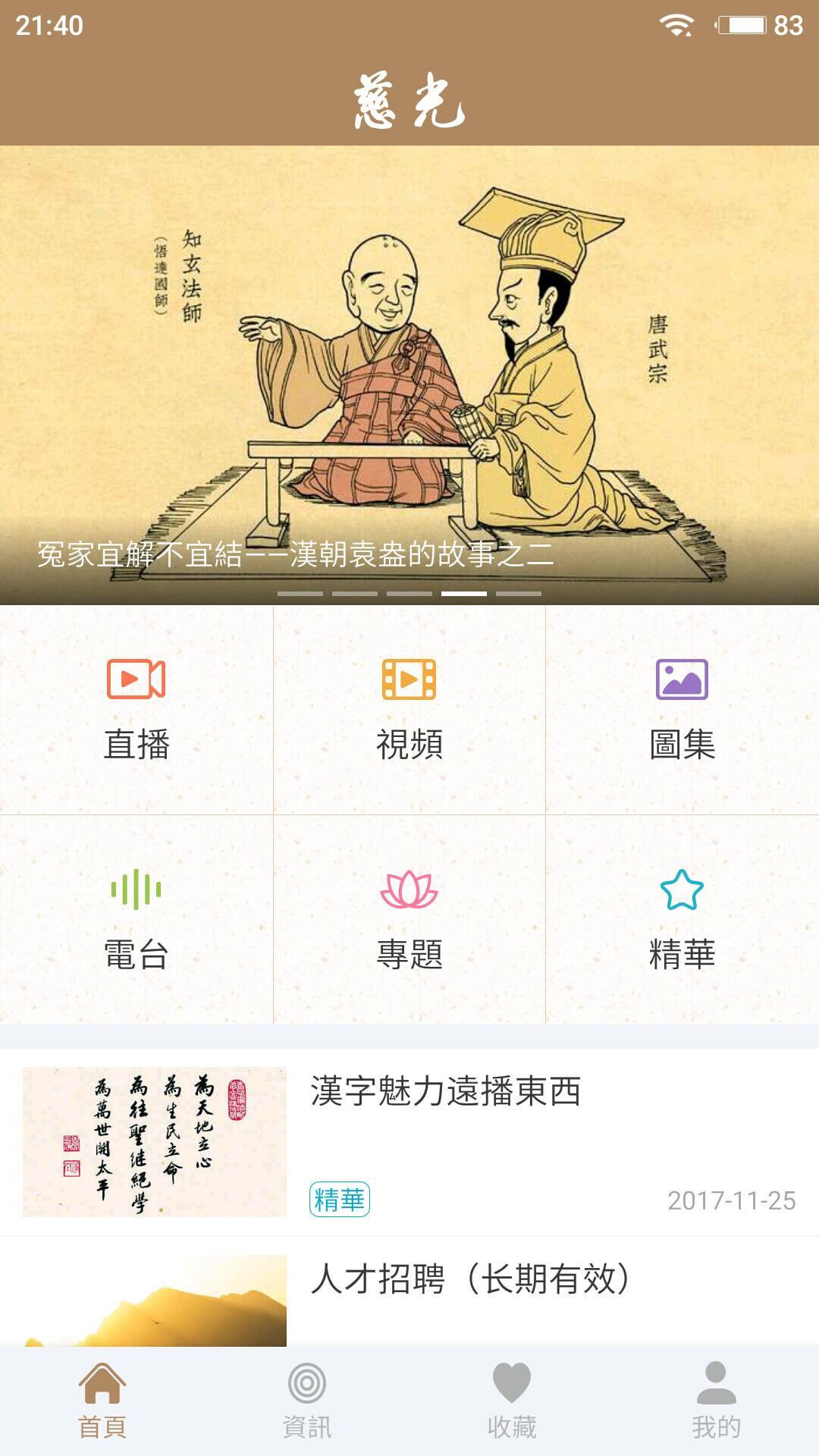This screenshot has width=819, height=1456.
Task: Open the 視頻 video section
Action: click(409, 710)
